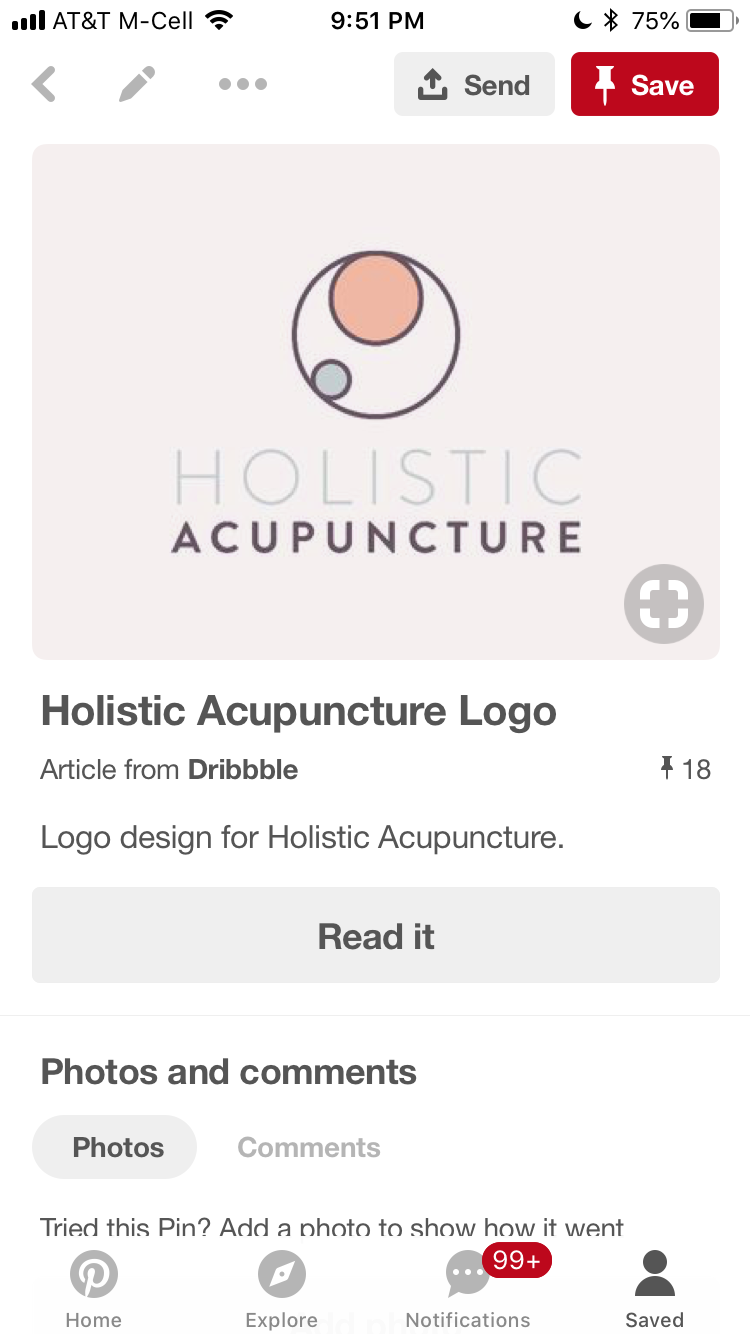Switch to the Saved tab
This screenshot has height=1334, width=750.
[655, 1290]
